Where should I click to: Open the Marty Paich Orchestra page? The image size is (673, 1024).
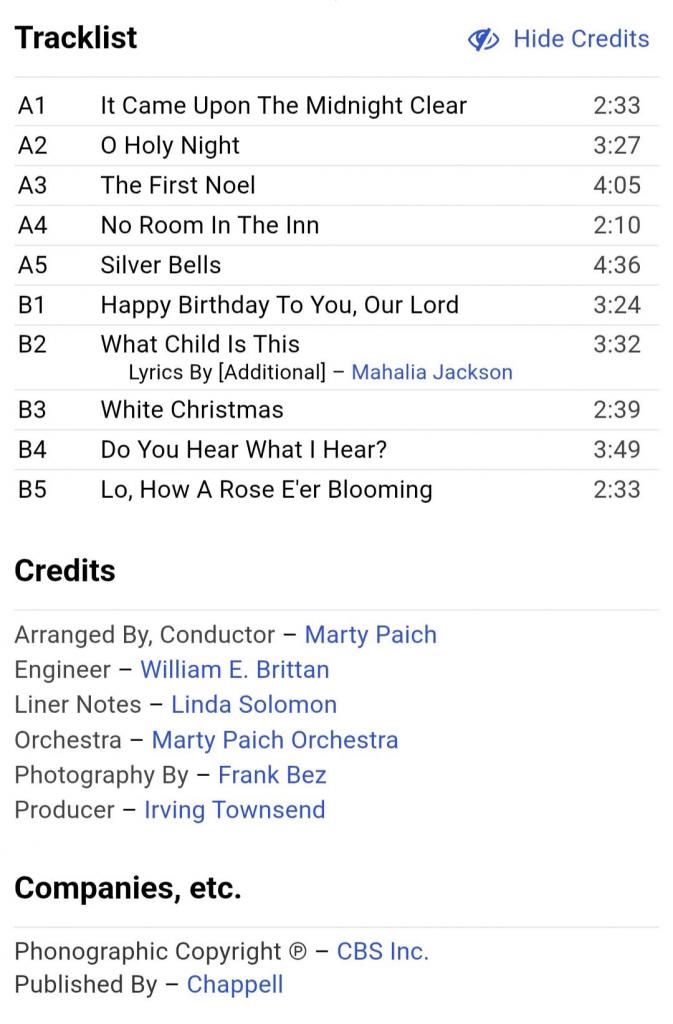click(x=275, y=740)
